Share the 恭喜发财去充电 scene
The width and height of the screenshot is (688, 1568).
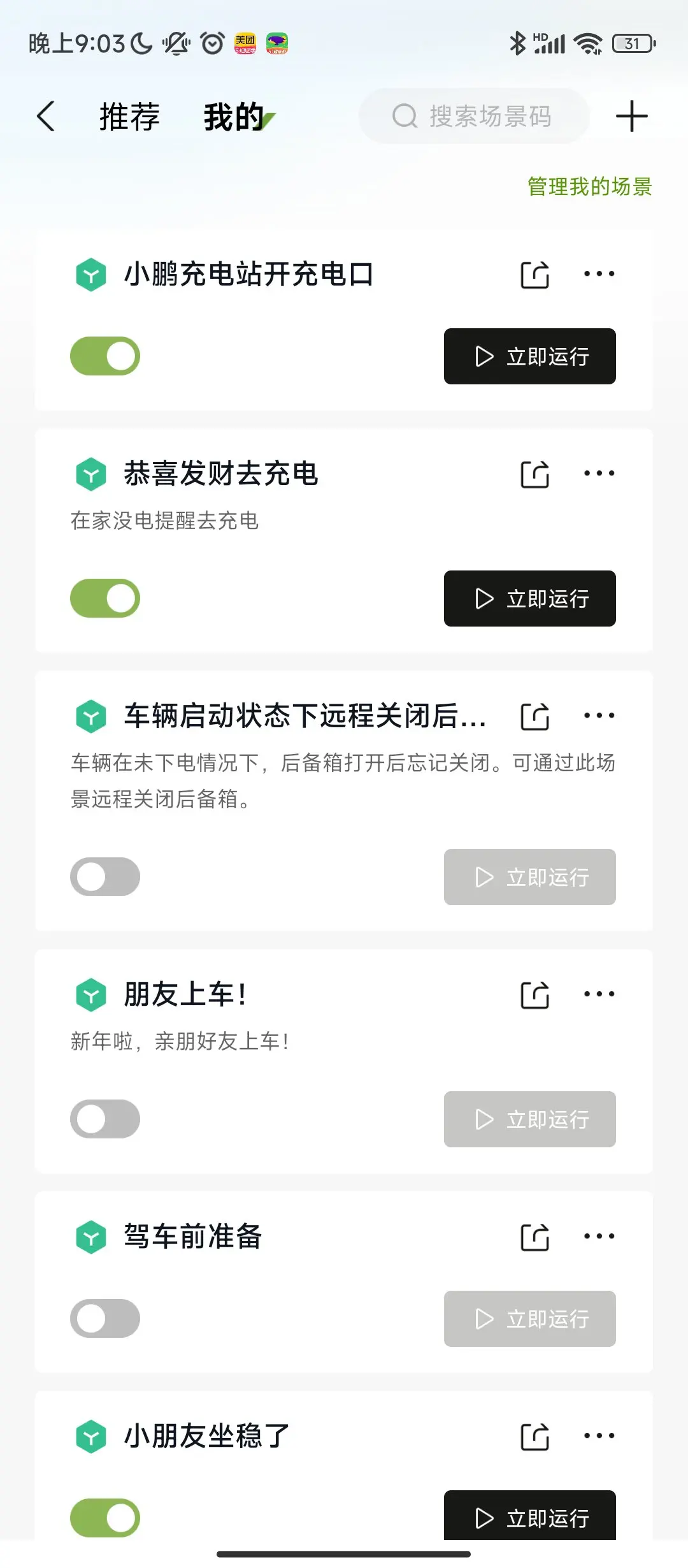534,474
